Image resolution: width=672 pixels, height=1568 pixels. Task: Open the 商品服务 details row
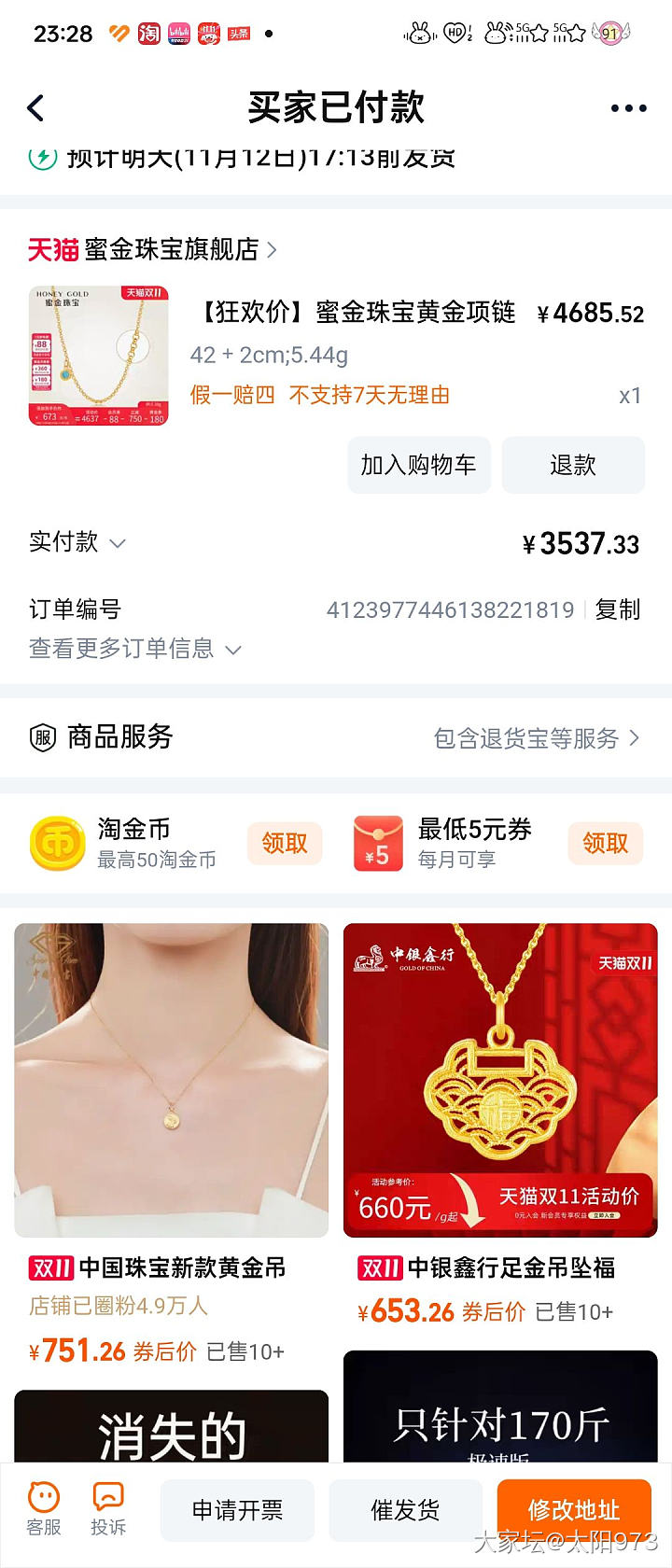coord(336,738)
